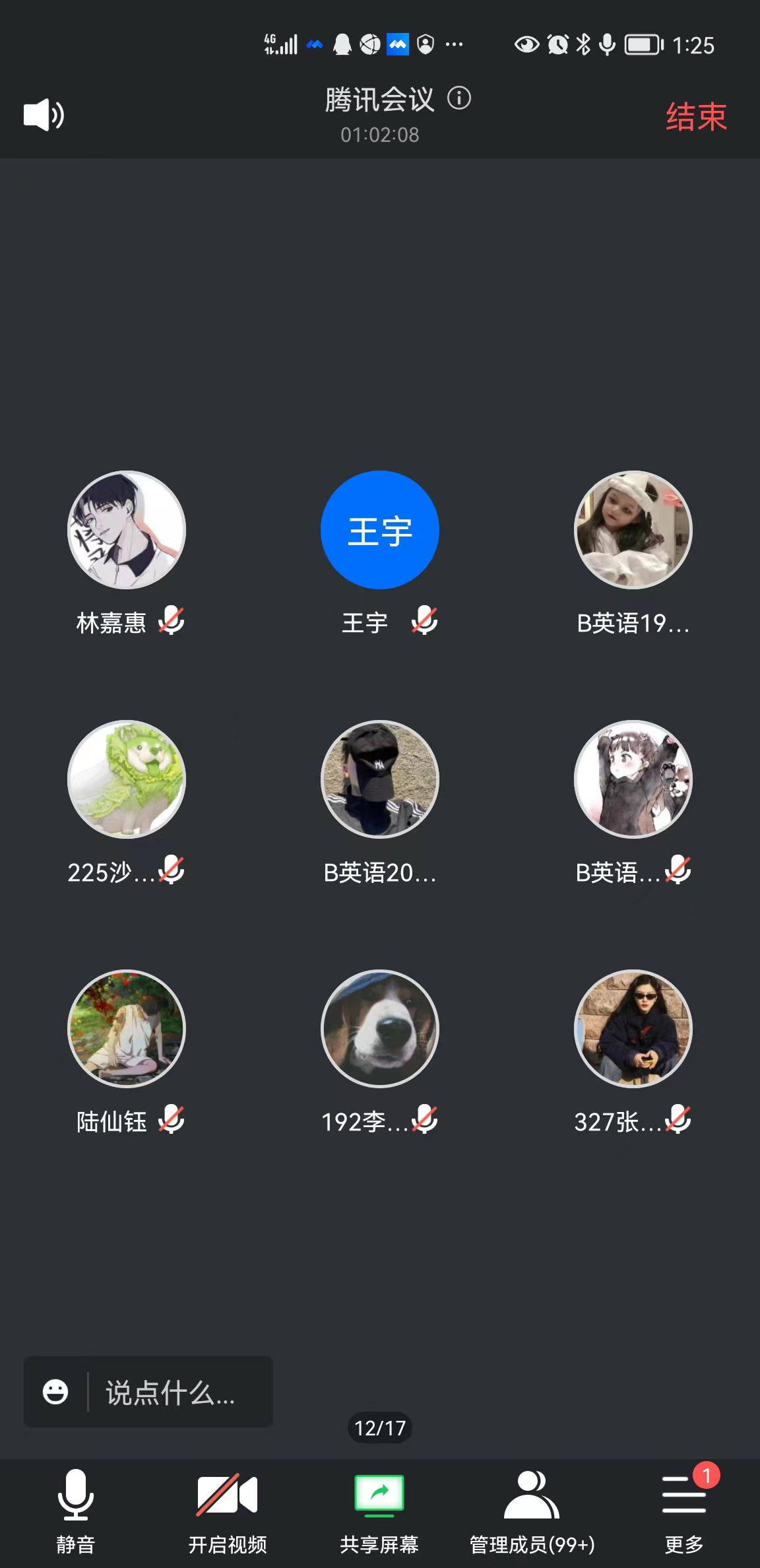This screenshot has width=760, height=1568.
Task: Open the meeting info icon
Action: (x=459, y=98)
